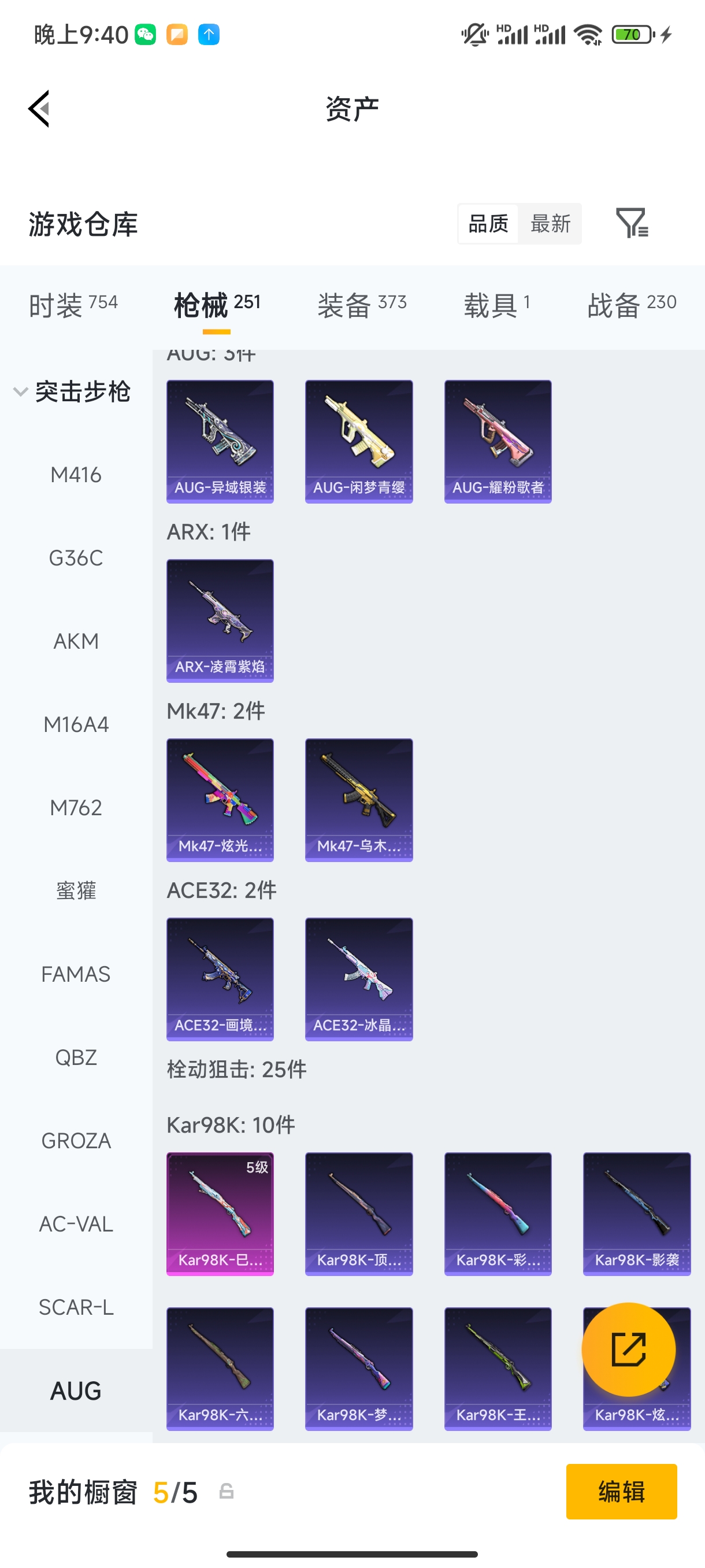
Task: Switch to the 载具 tab
Action: [496, 304]
